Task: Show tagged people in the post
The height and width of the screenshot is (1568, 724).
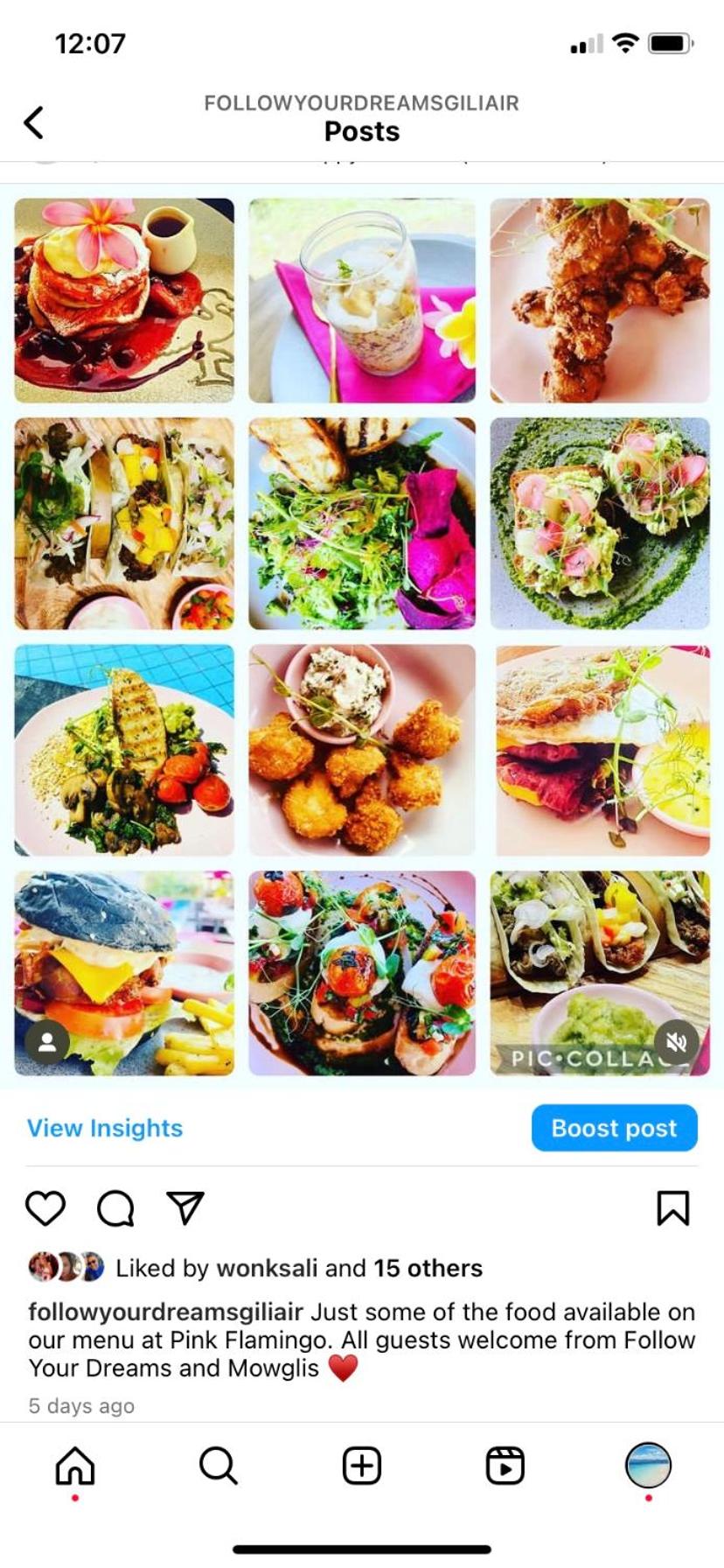Action: (47, 1042)
